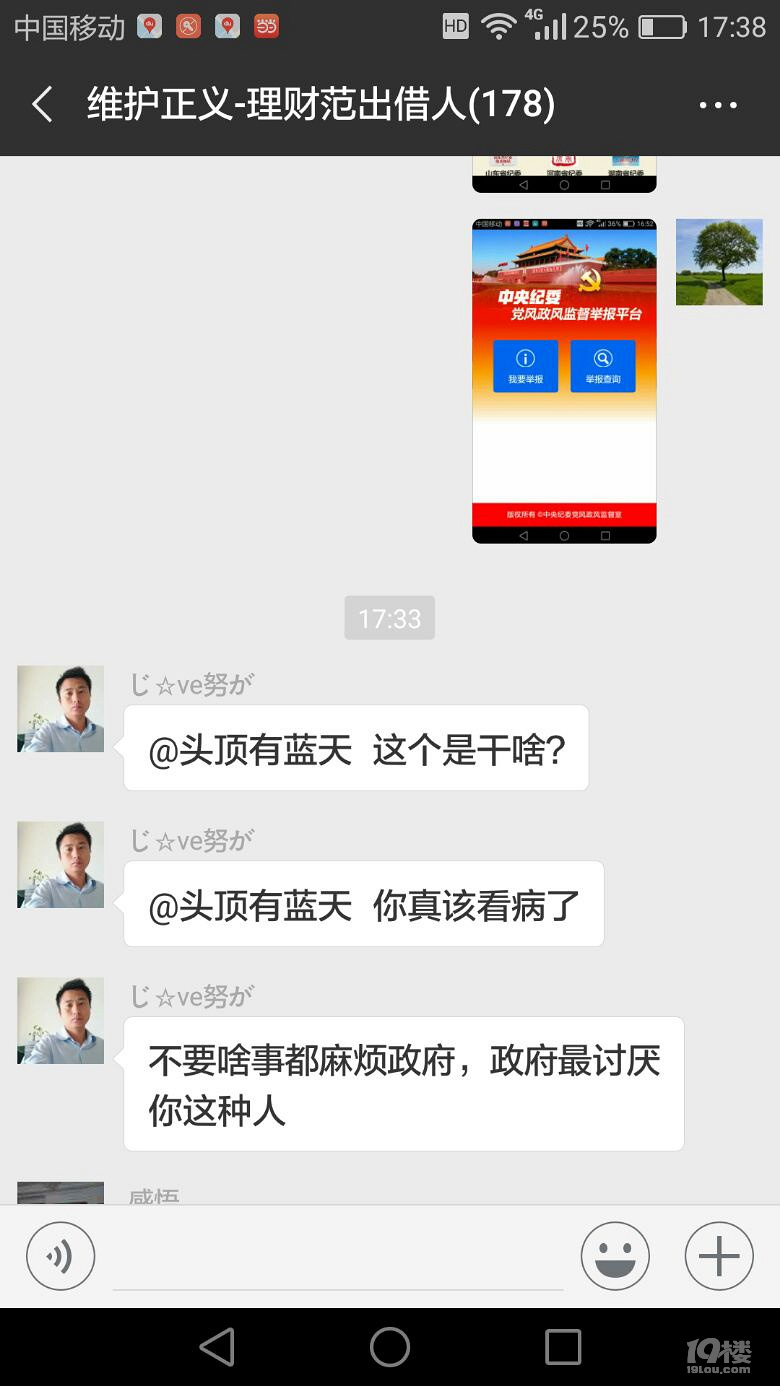Tap the message text input field
This screenshot has height=1386, width=780.
pyautogui.click(x=338, y=1258)
